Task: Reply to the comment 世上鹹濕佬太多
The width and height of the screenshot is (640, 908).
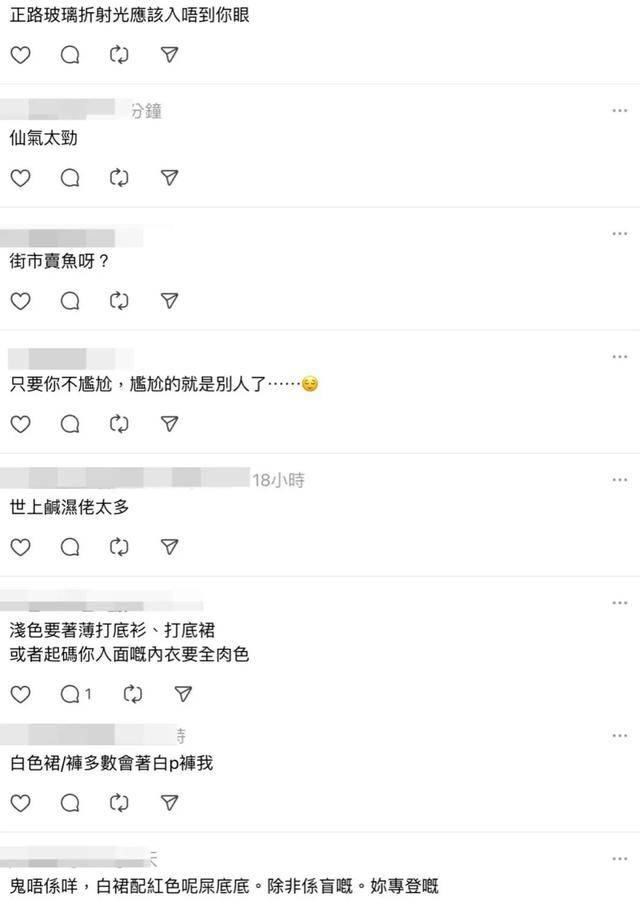Action: [x=70, y=547]
